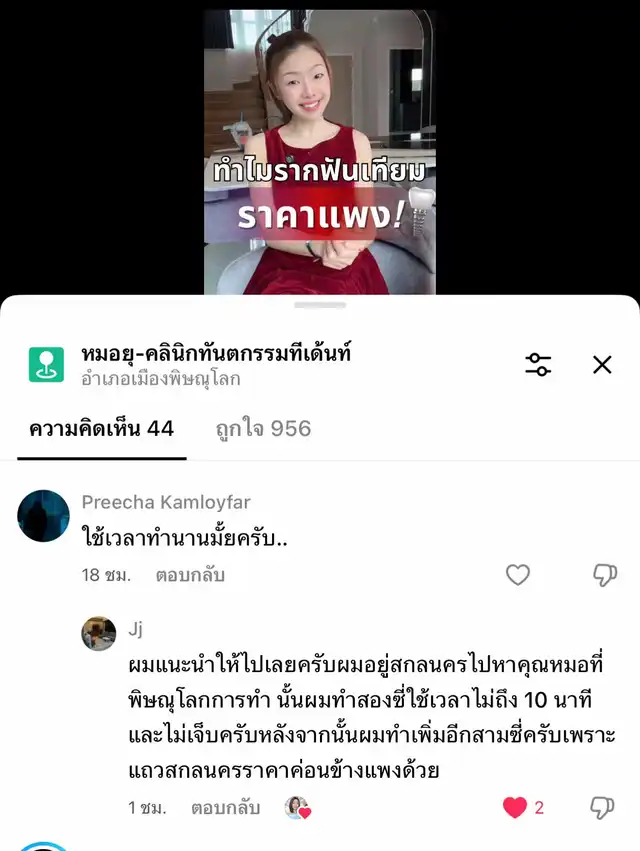Unlike Jj's reply
This screenshot has height=851, width=640.
[515, 807]
